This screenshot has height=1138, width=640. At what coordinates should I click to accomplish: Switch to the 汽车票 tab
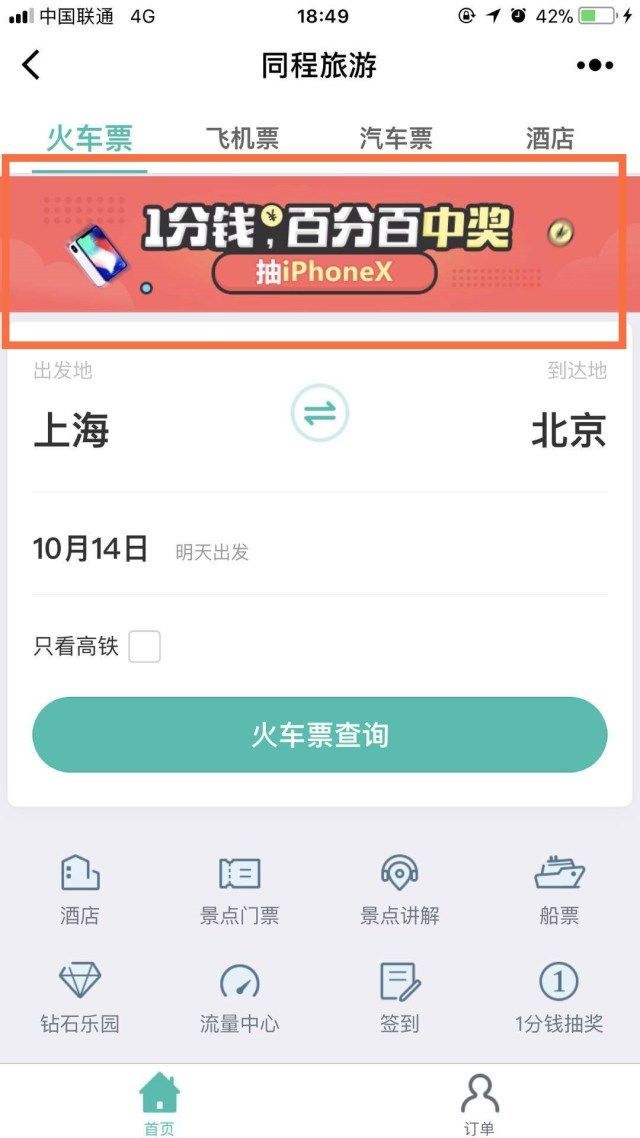tap(396, 139)
